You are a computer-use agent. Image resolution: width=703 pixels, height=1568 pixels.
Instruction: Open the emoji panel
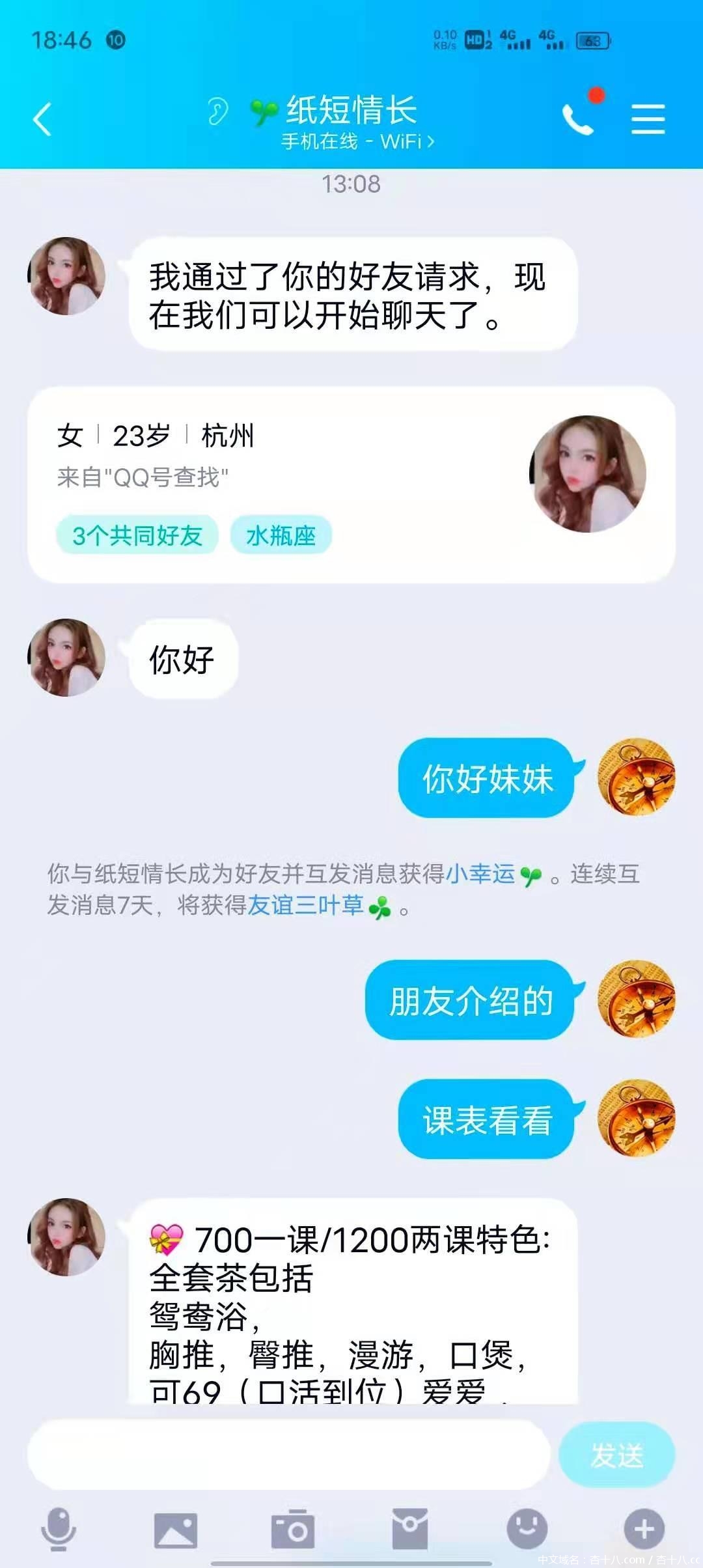click(x=527, y=1528)
